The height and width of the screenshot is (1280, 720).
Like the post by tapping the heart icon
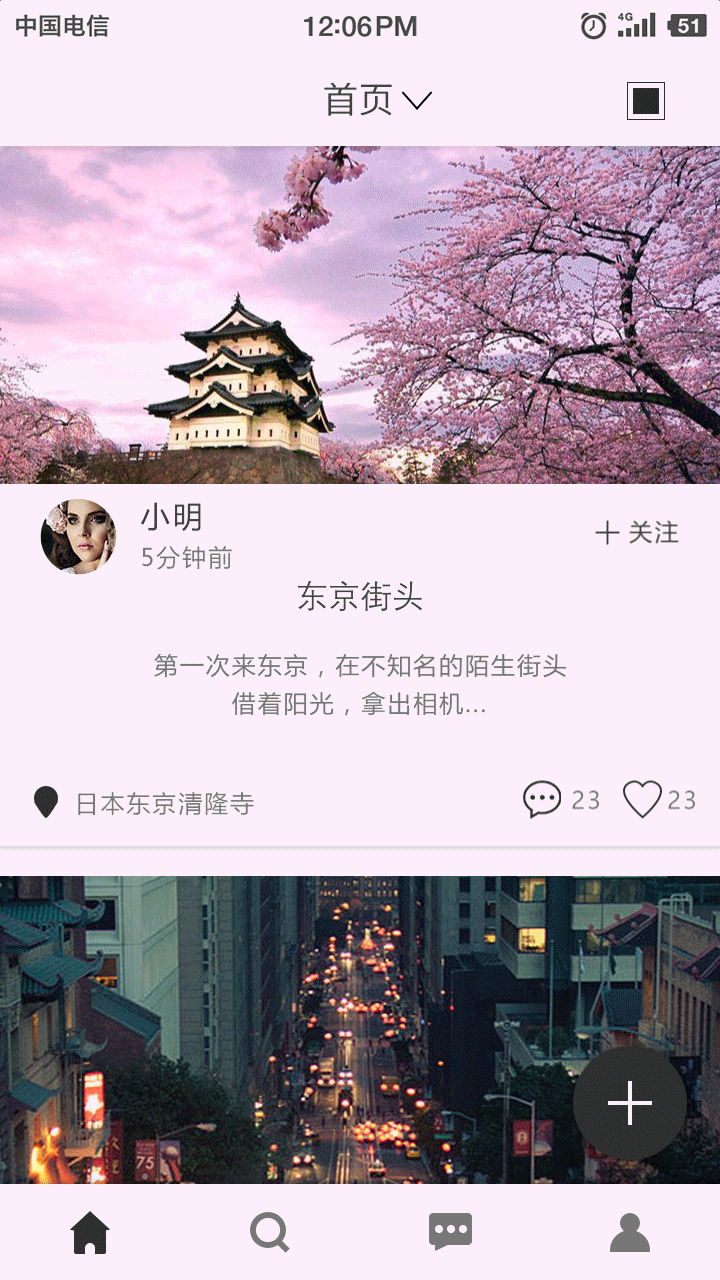[644, 799]
